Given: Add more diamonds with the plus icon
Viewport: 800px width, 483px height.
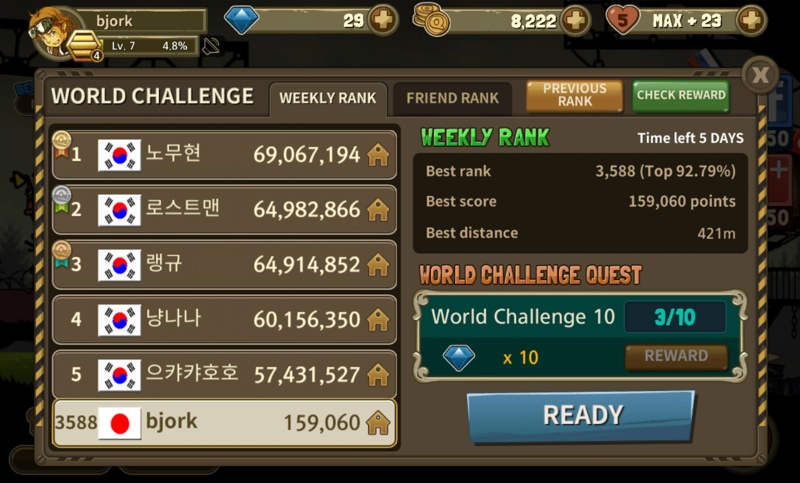Looking at the screenshot, I should 383,19.
